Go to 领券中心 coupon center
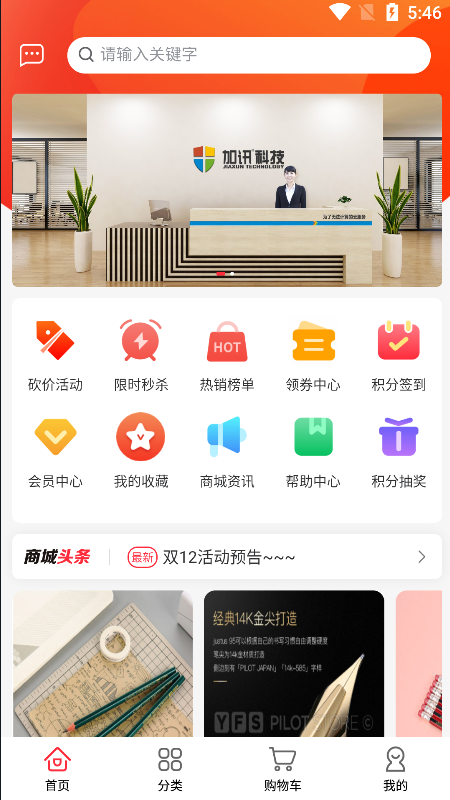 (x=313, y=356)
